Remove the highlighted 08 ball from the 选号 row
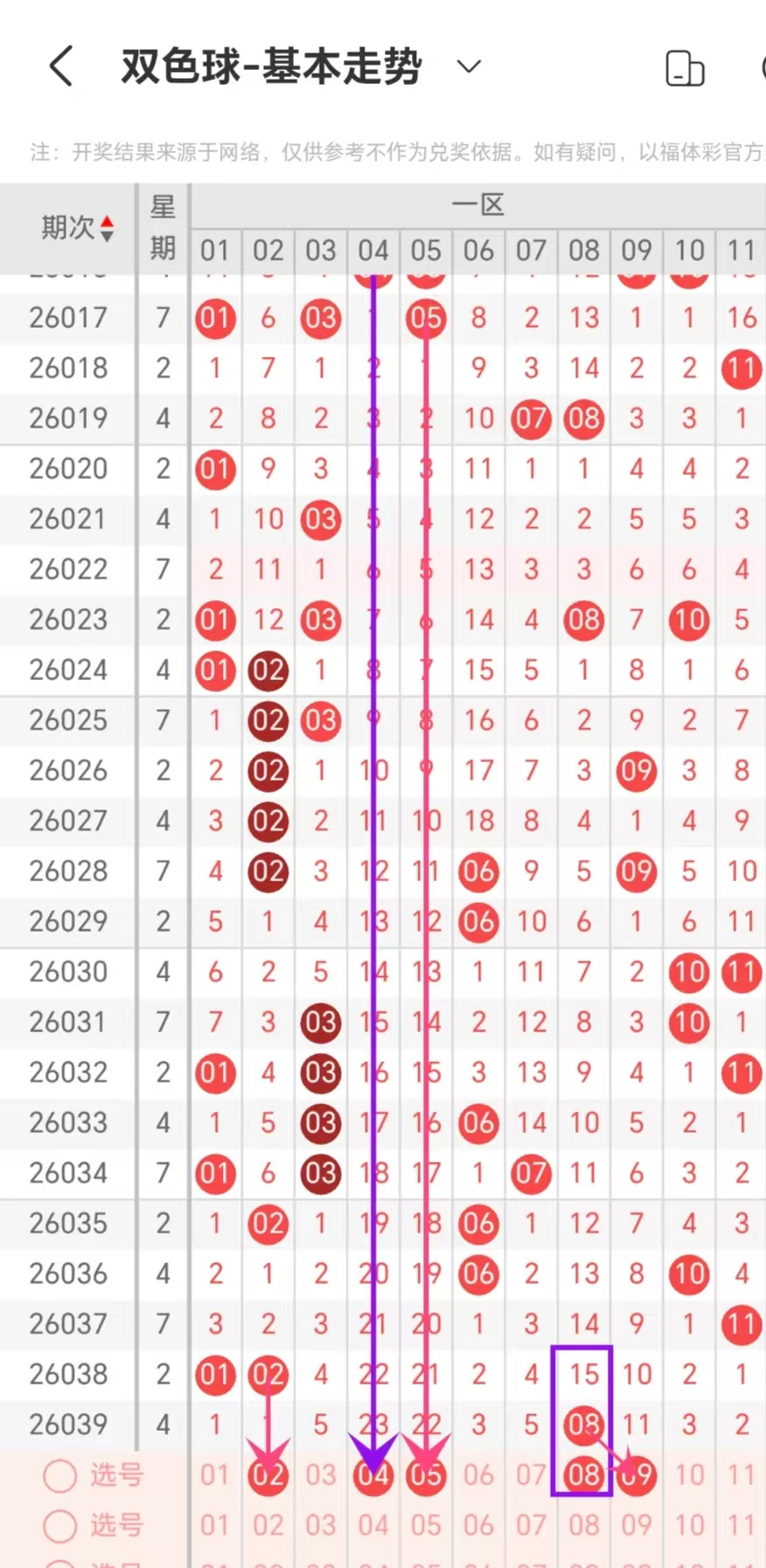Image resolution: width=766 pixels, height=1568 pixels. [x=583, y=1475]
